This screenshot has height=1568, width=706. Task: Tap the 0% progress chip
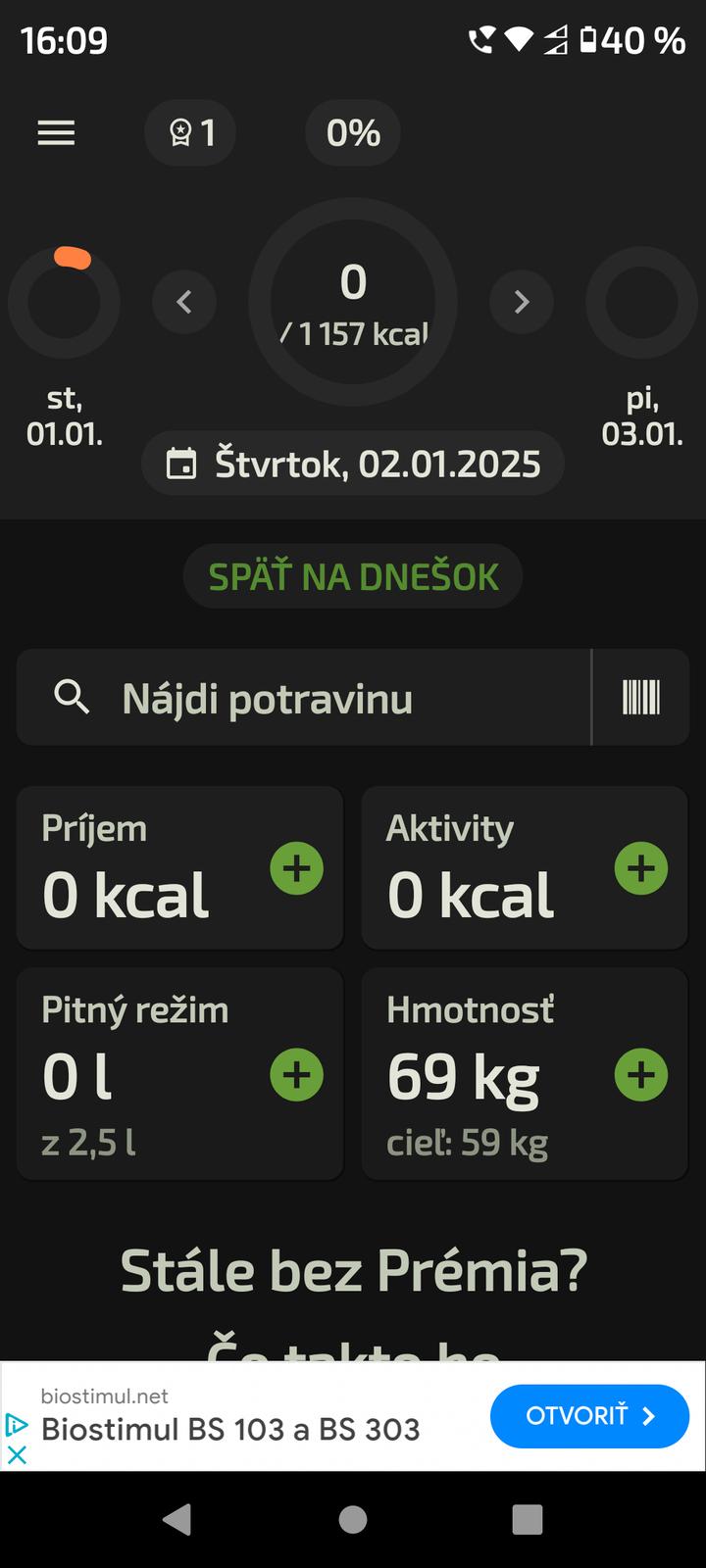click(353, 133)
